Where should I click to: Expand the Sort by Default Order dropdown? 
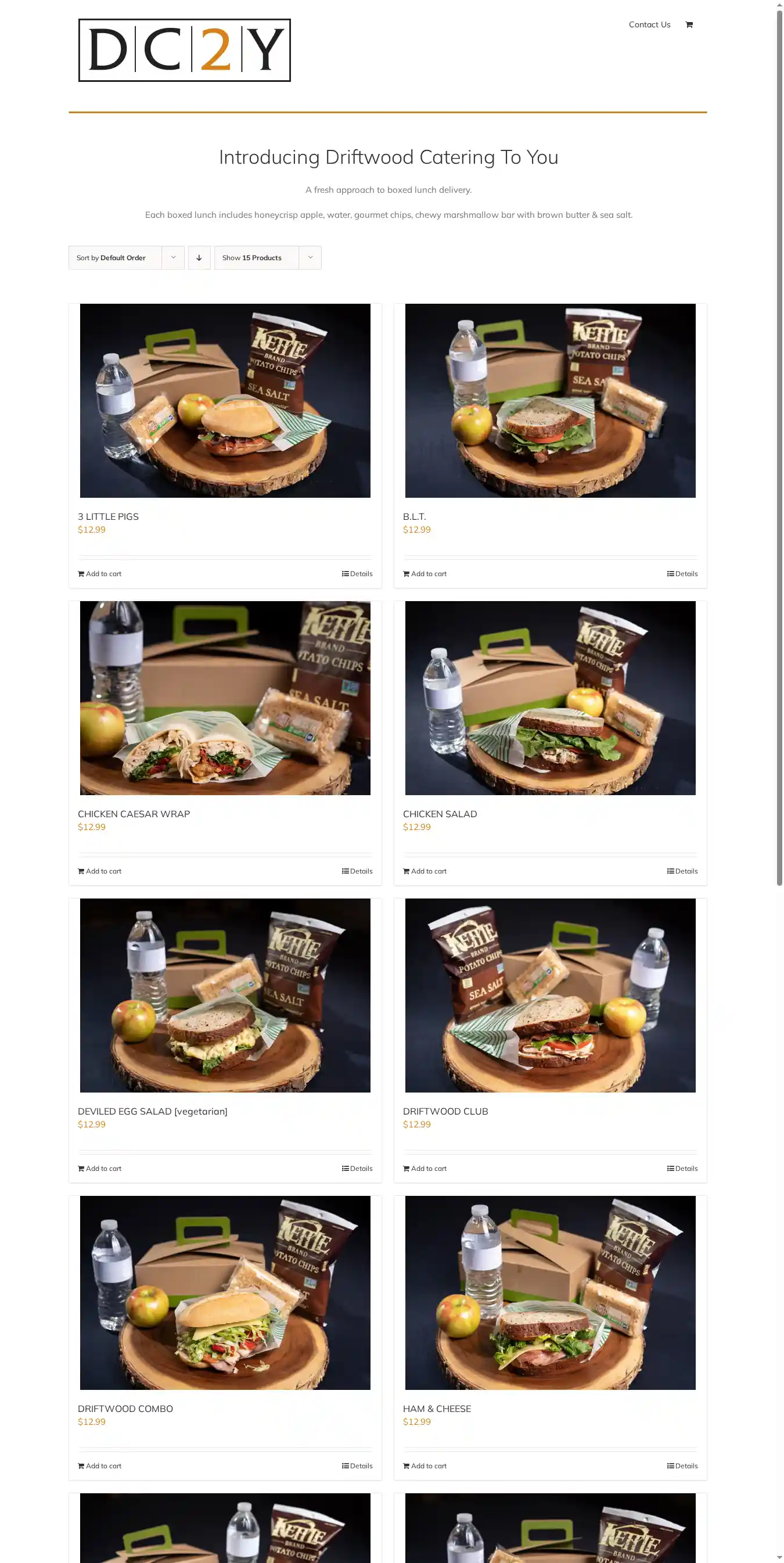pos(126,258)
